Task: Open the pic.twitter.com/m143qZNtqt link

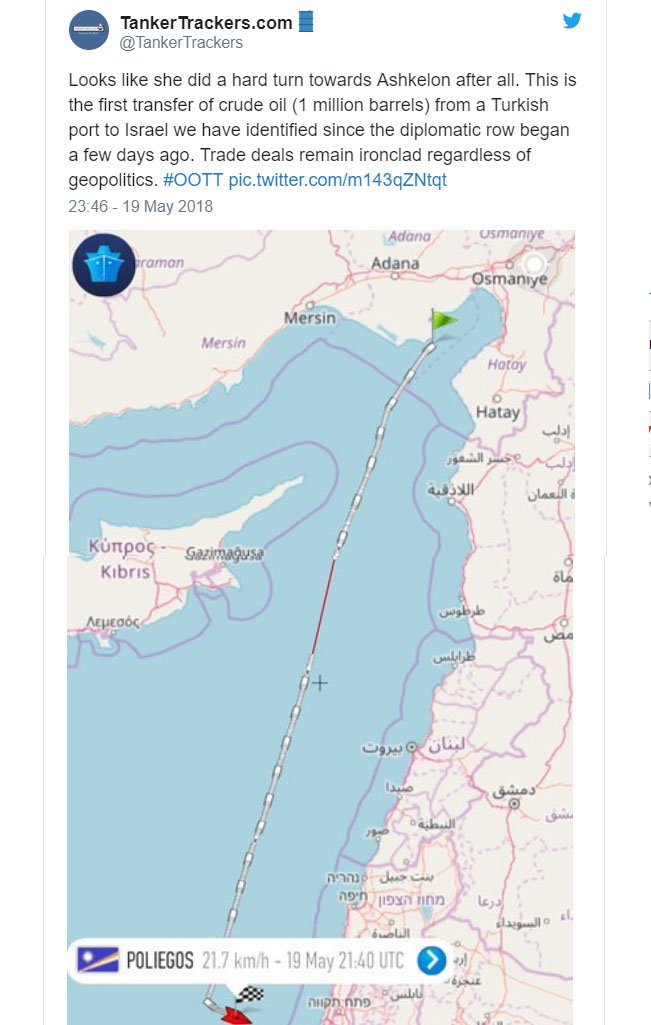Action: pos(337,180)
